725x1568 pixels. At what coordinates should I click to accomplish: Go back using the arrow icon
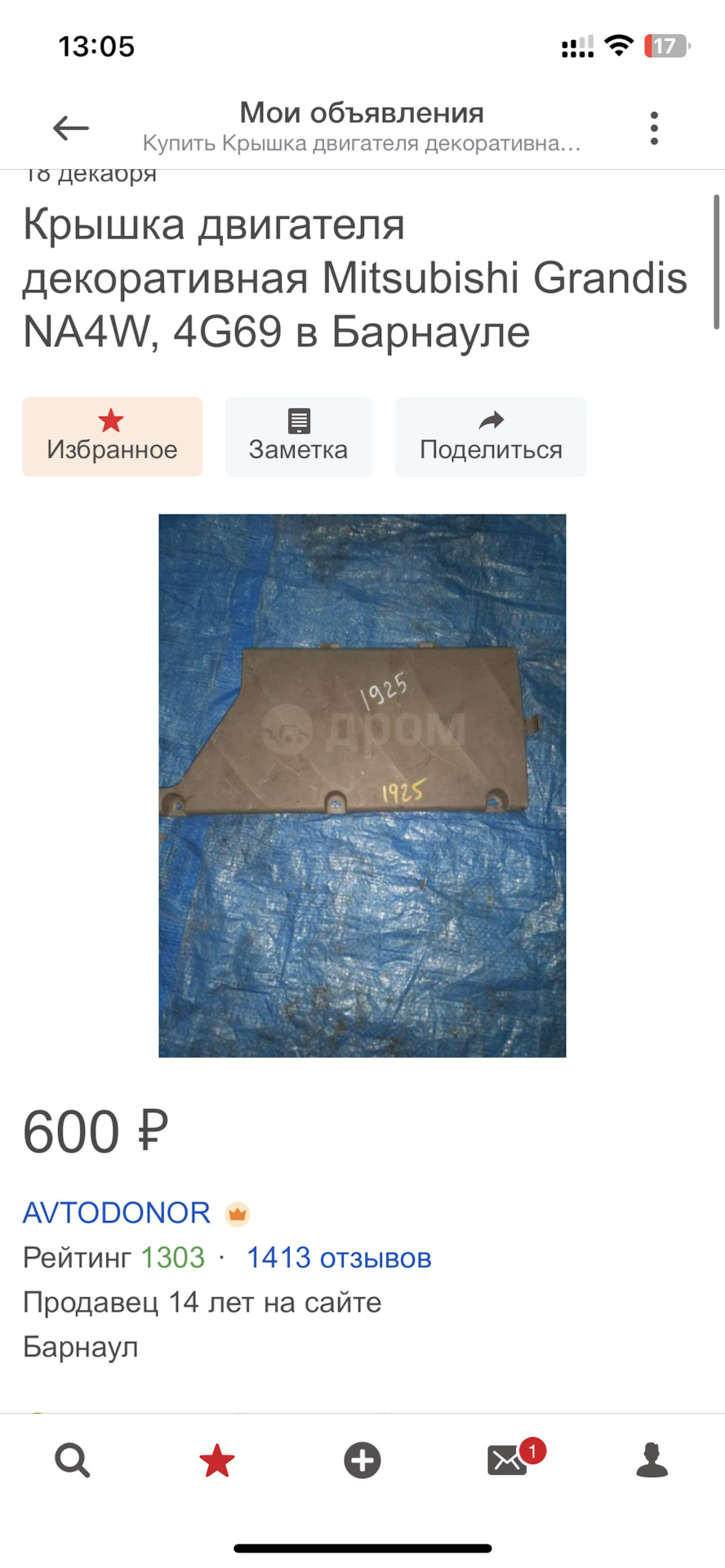click(71, 128)
